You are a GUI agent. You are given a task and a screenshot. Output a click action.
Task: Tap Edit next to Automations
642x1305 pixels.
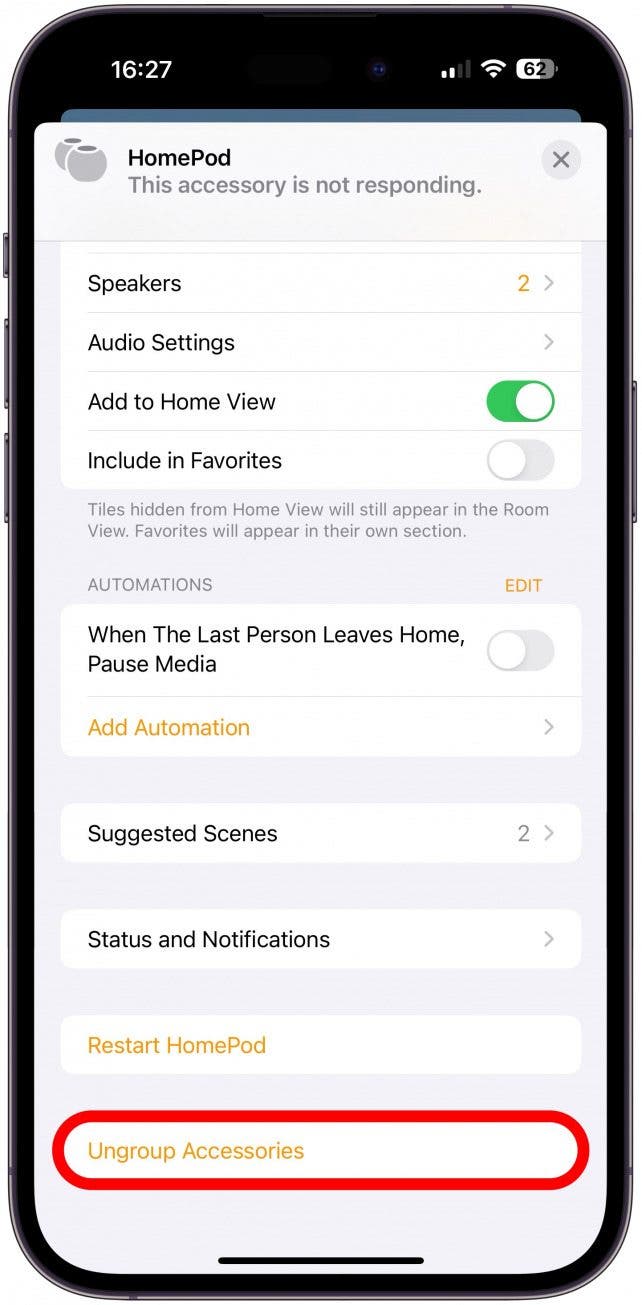[523, 586]
